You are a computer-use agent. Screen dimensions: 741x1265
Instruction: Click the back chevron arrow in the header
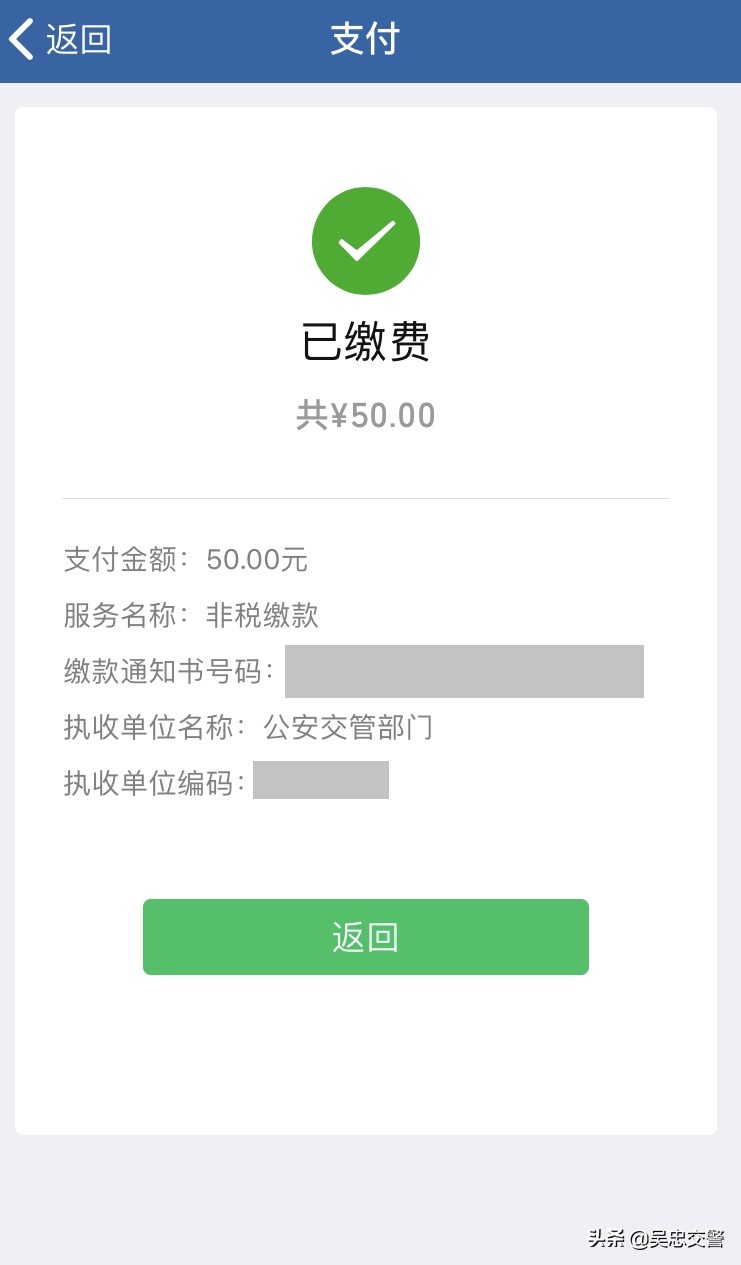[22, 38]
